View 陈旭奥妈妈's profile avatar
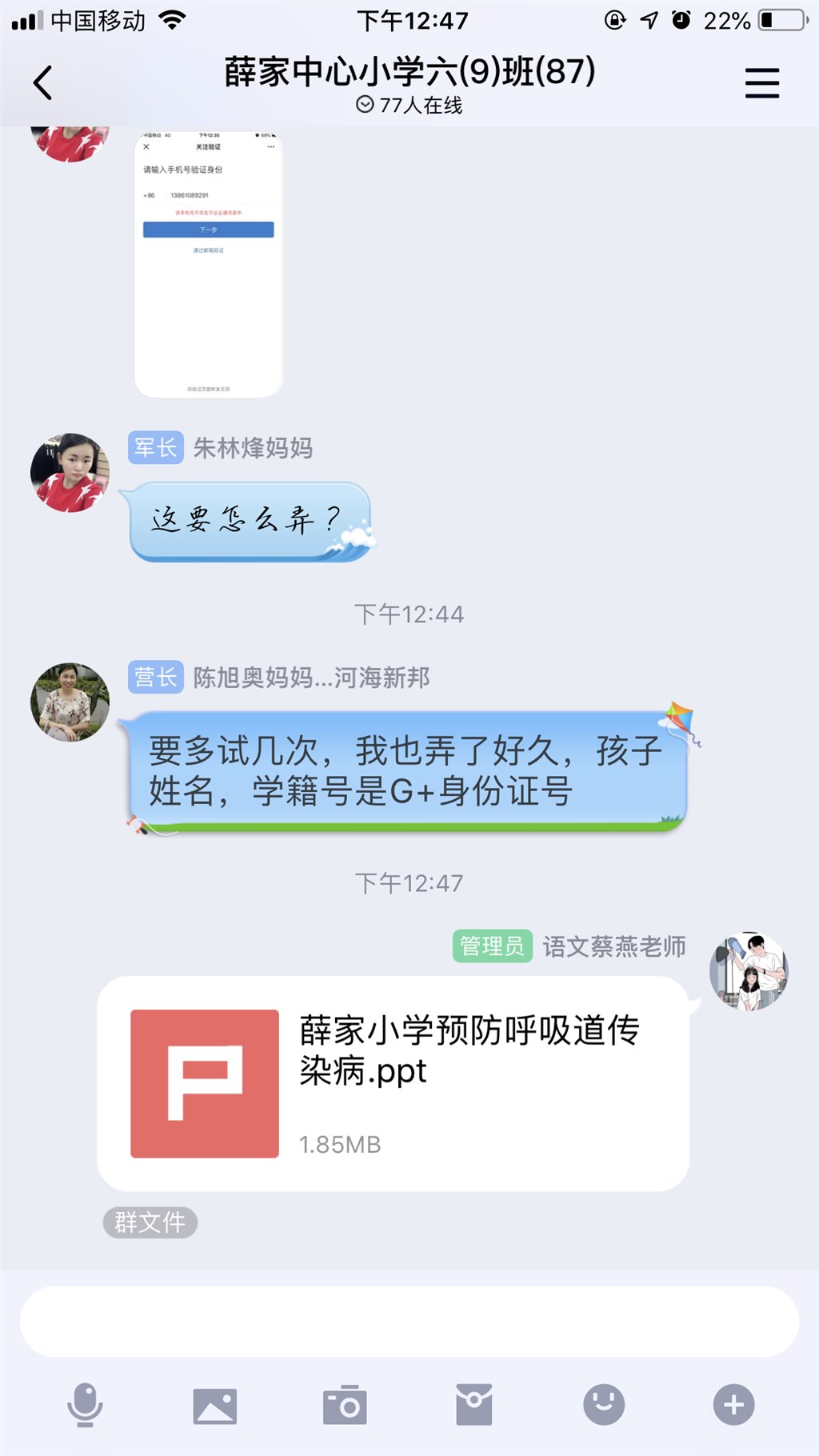The width and height of the screenshot is (819, 1456). 70,702
